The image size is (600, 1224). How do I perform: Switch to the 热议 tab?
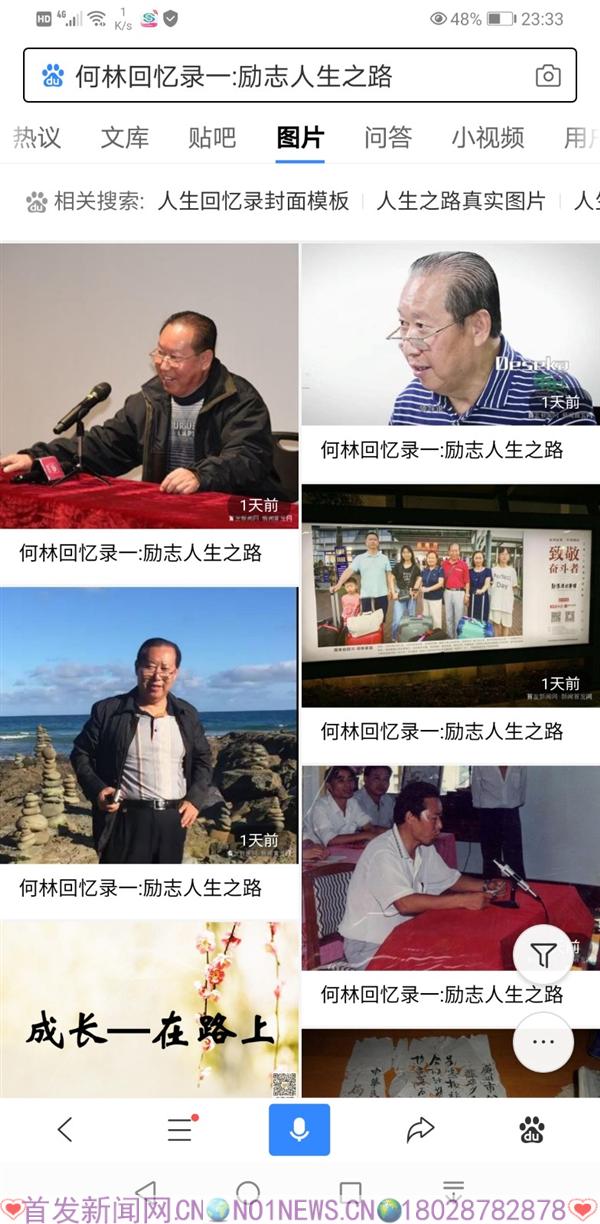point(36,137)
